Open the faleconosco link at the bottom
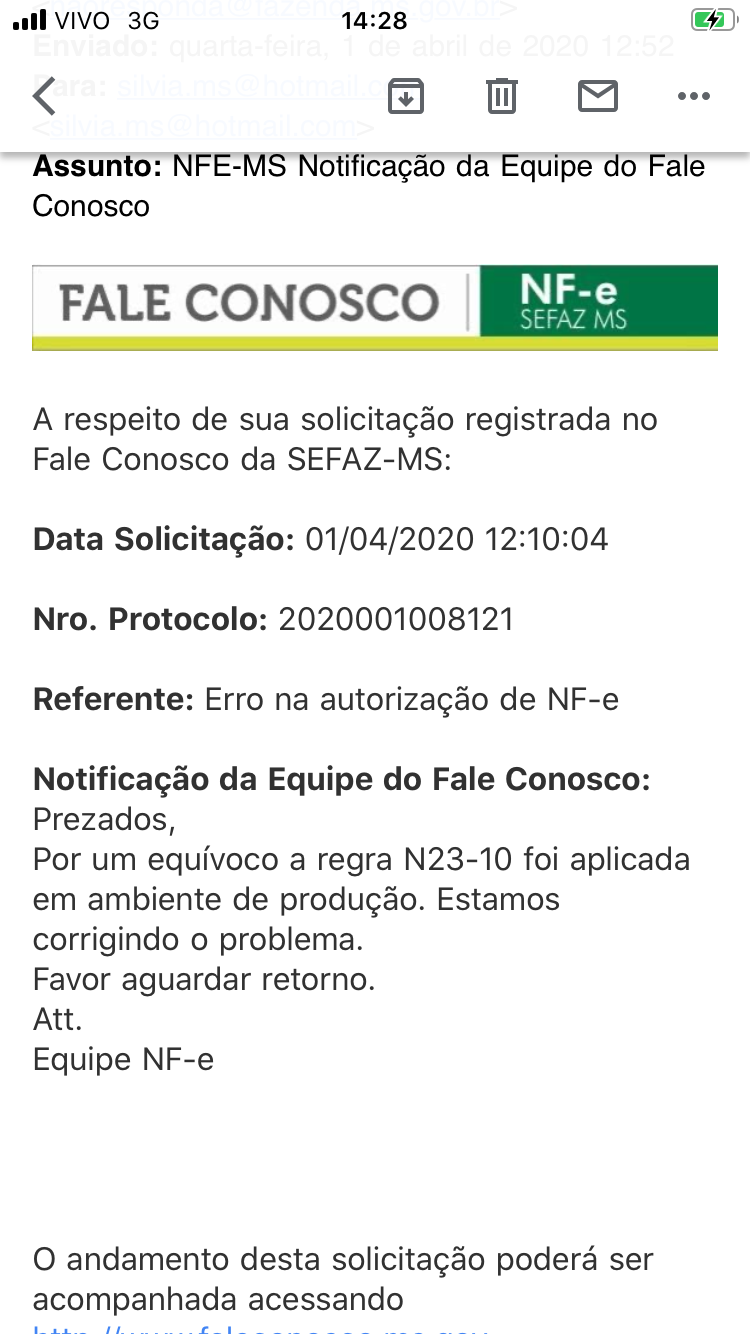 click(x=260, y=1328)
